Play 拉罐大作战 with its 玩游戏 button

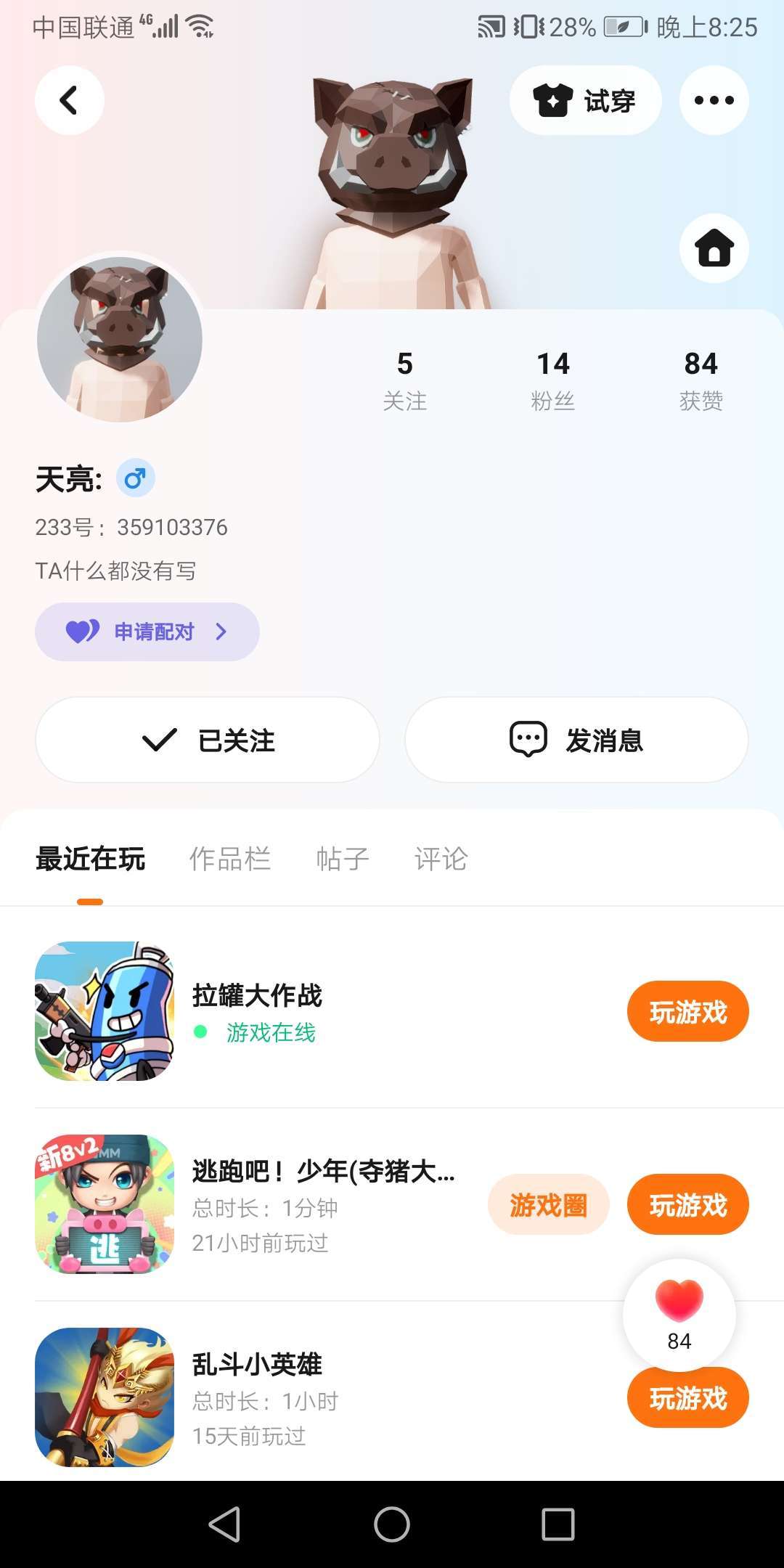[687, 1011]
